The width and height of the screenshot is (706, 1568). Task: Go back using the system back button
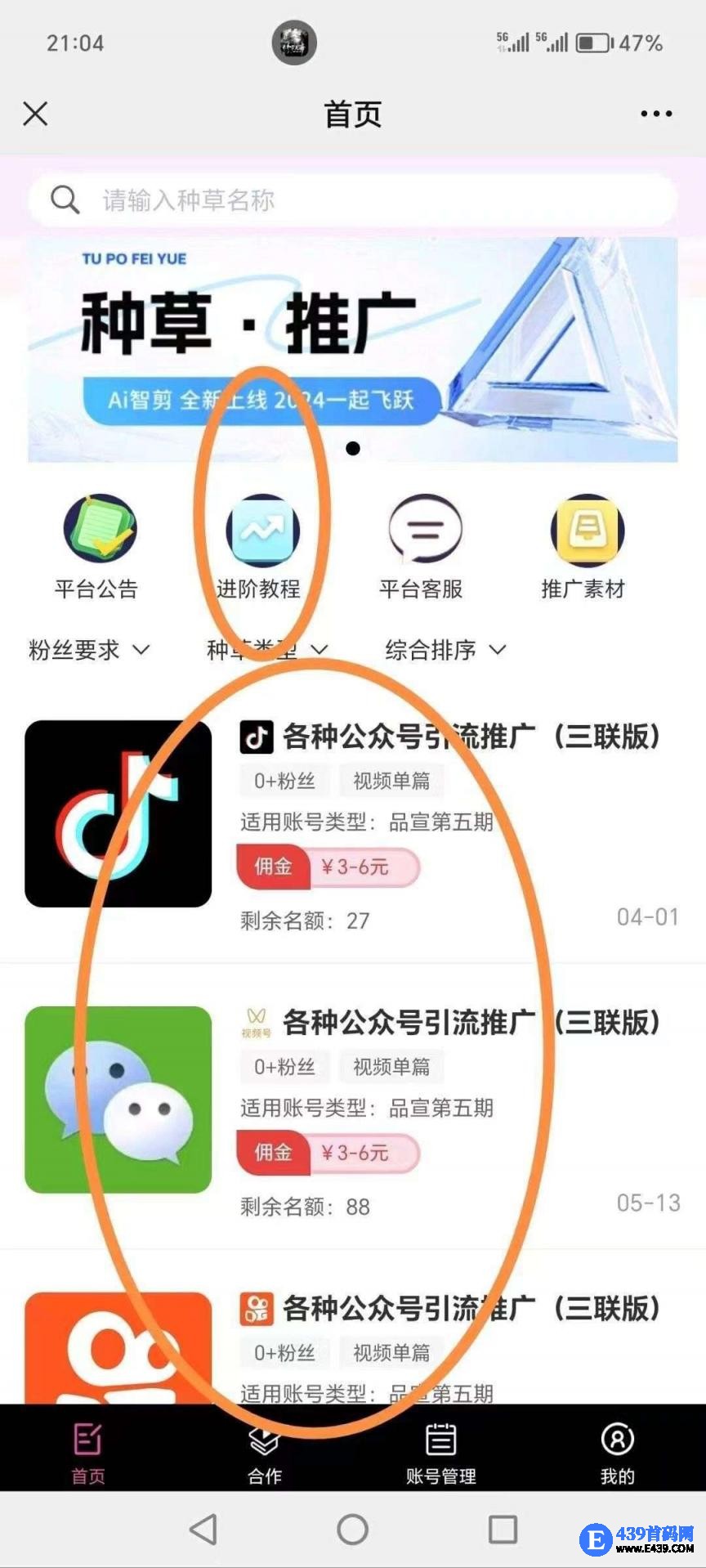(x=203, y=1529)
